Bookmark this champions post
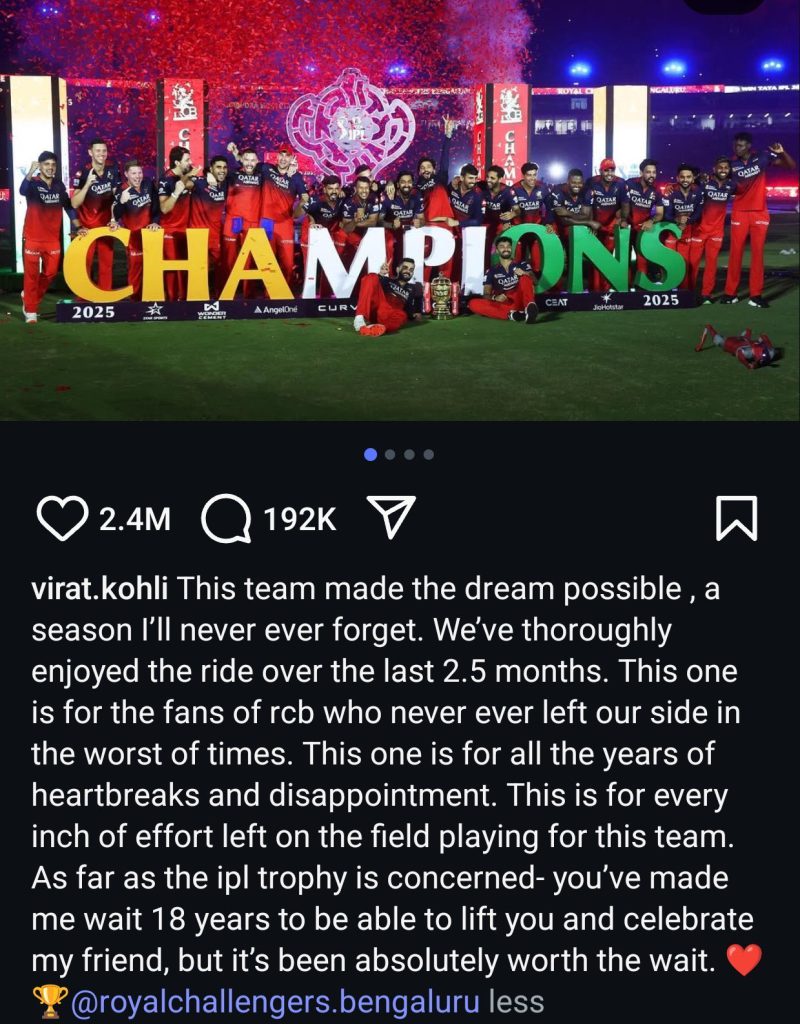Screen dimensions: 800x1024 (737, 519)
